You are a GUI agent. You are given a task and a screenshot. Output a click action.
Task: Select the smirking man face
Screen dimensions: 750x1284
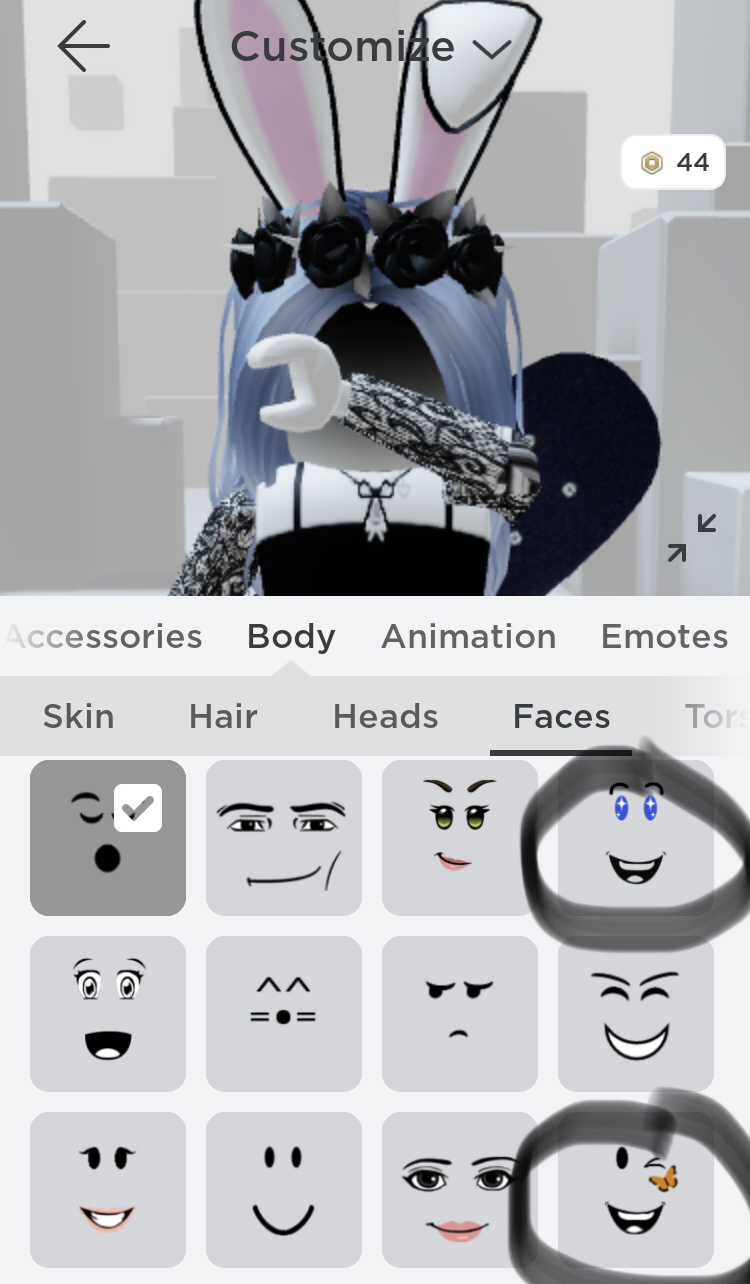click(284, 838)
